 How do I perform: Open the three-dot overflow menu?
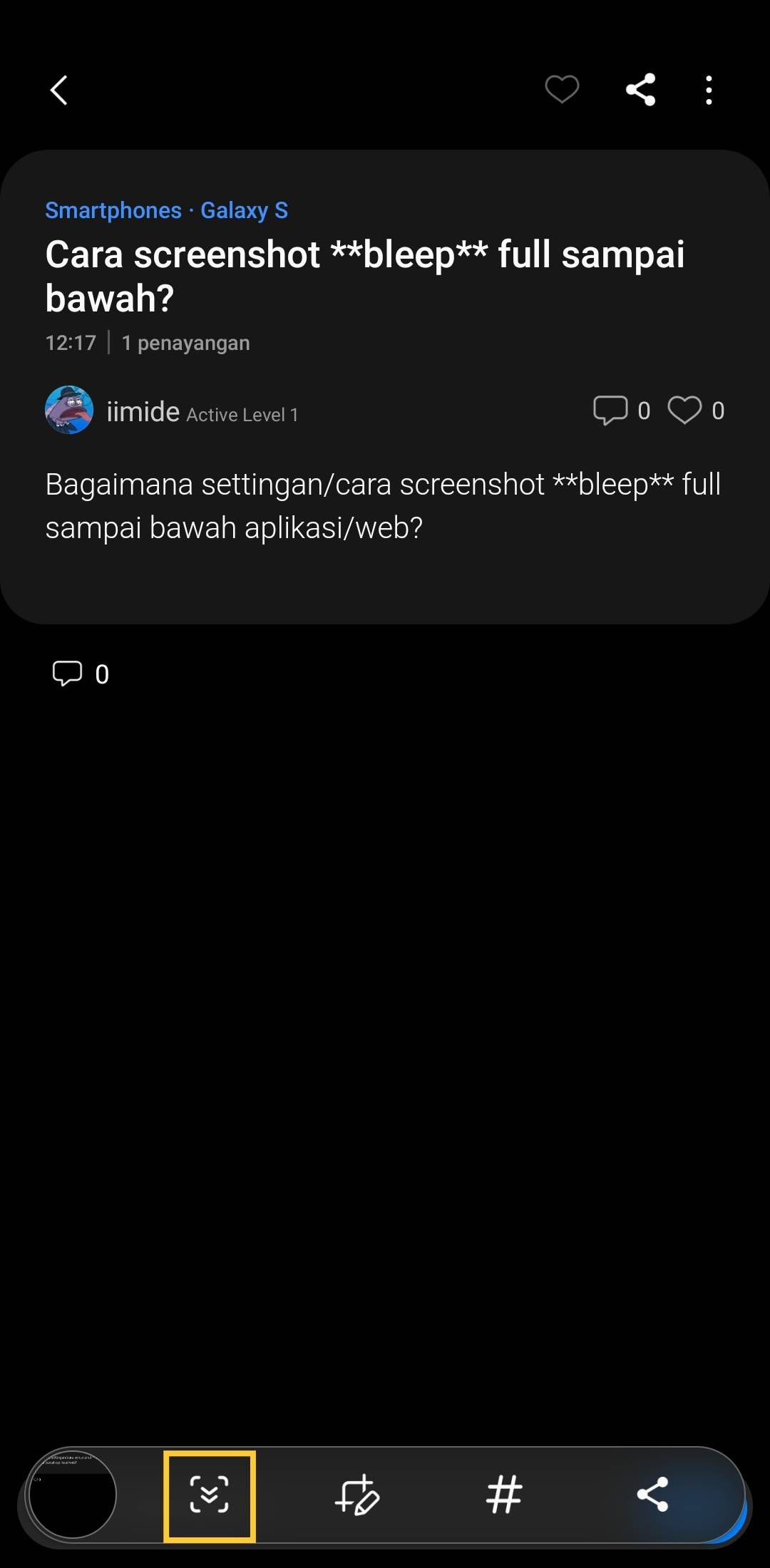[x=709, y=88]
